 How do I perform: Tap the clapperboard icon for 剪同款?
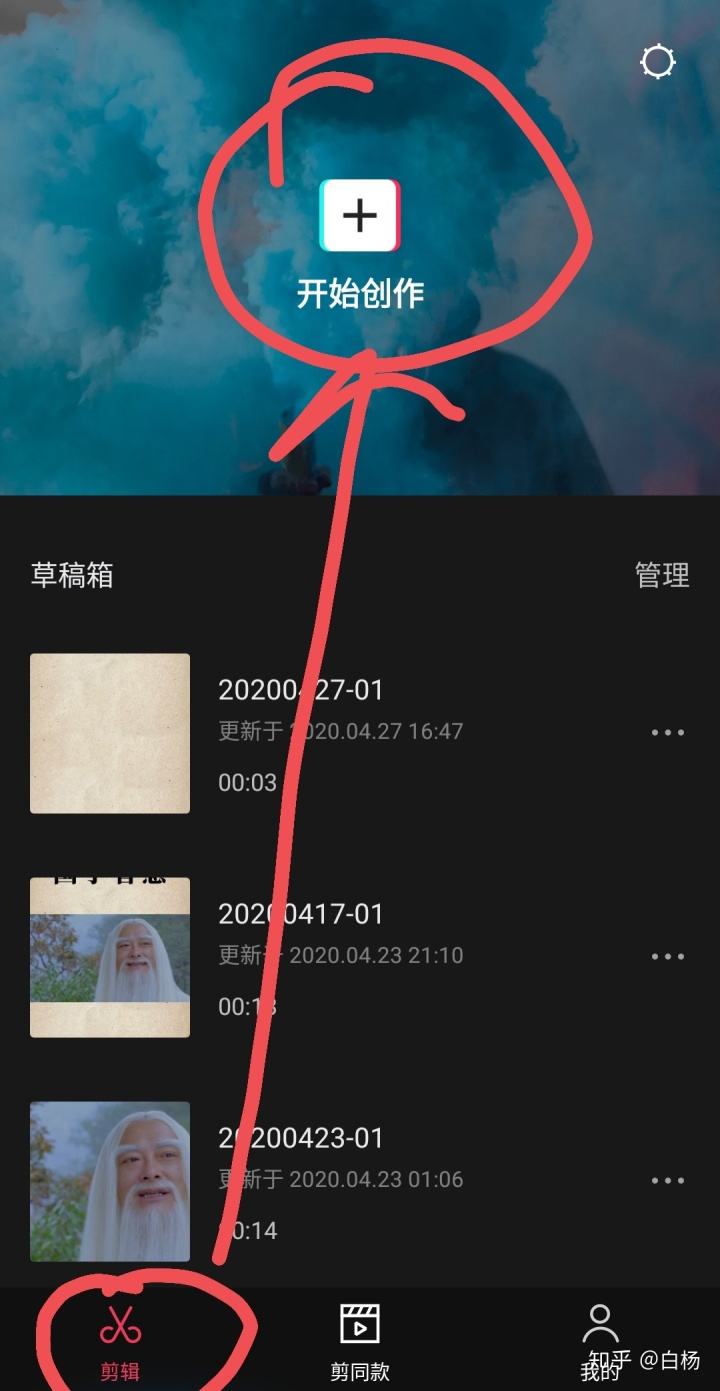(360, 1322)
